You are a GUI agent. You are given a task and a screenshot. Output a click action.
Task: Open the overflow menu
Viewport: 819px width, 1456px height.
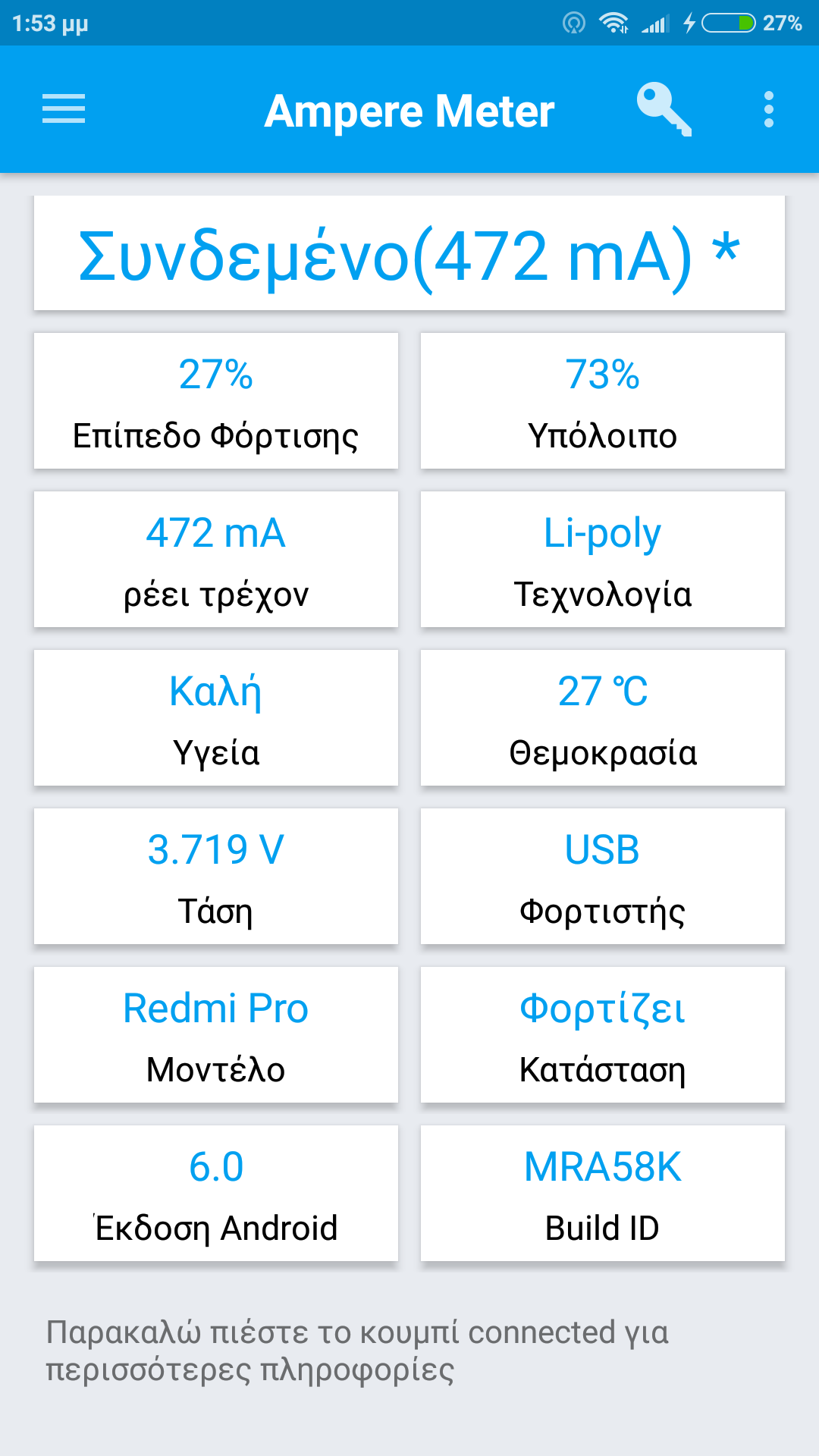click(x=768, y=109)
